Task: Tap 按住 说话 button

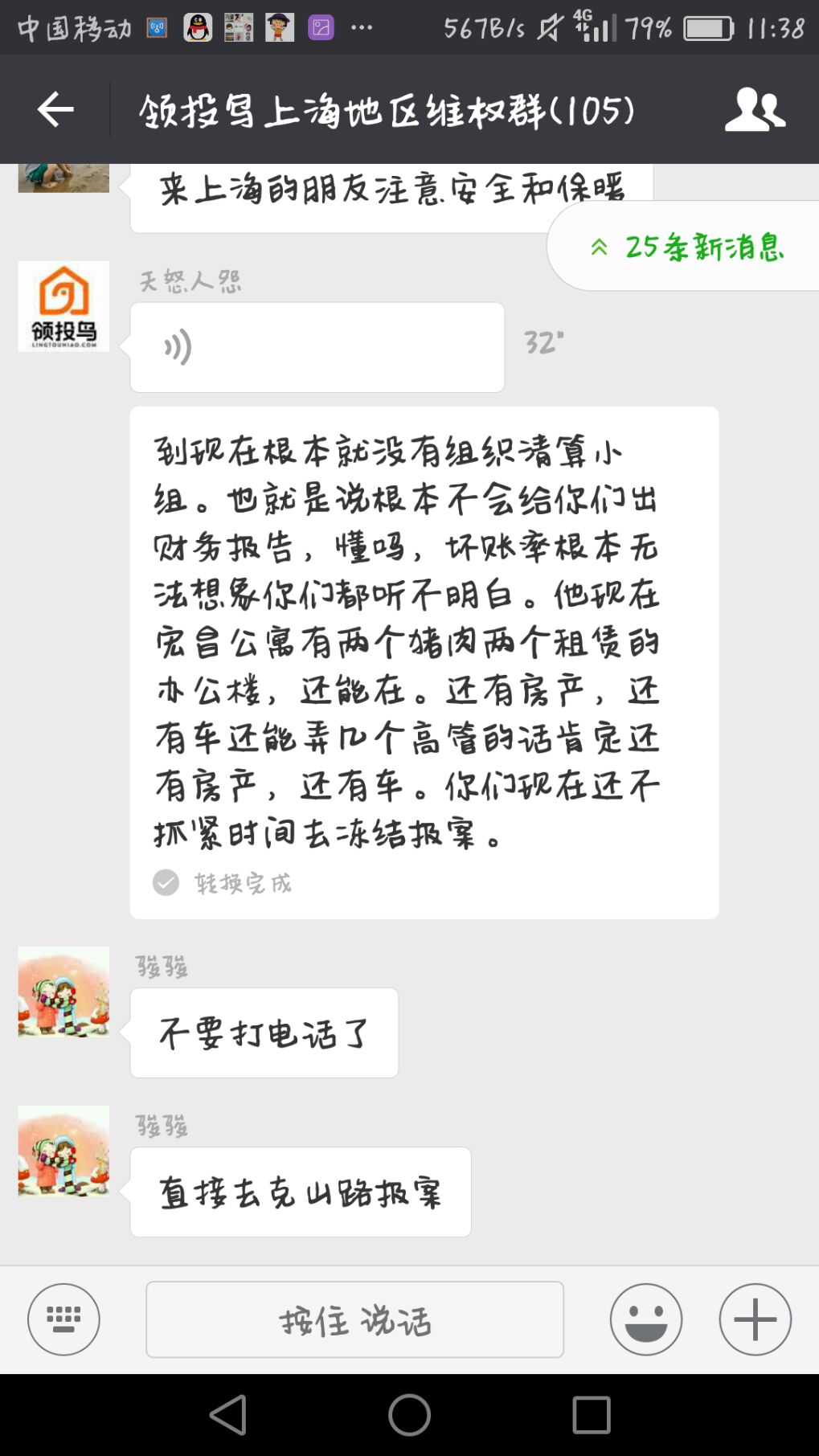Action: (x=354, y=1319)
